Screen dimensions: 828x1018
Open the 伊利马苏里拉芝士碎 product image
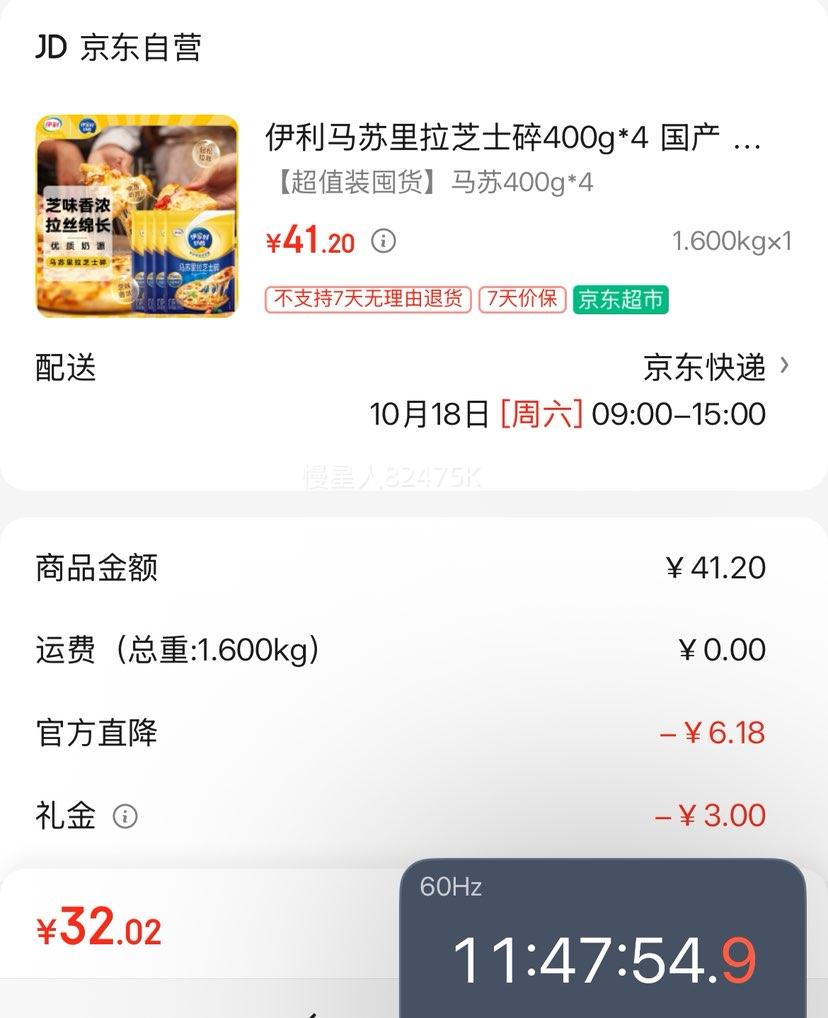137,216
